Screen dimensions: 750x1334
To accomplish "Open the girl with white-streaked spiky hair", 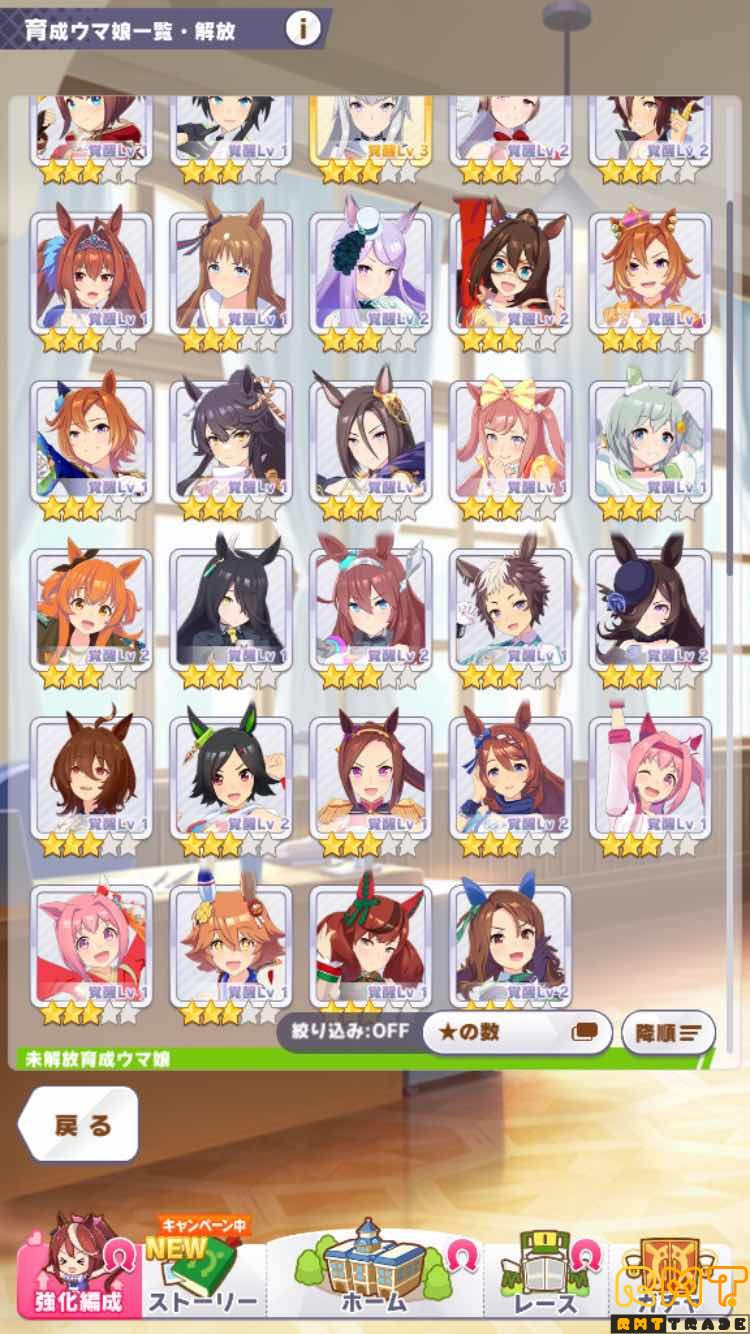I will tap(511, 607).
